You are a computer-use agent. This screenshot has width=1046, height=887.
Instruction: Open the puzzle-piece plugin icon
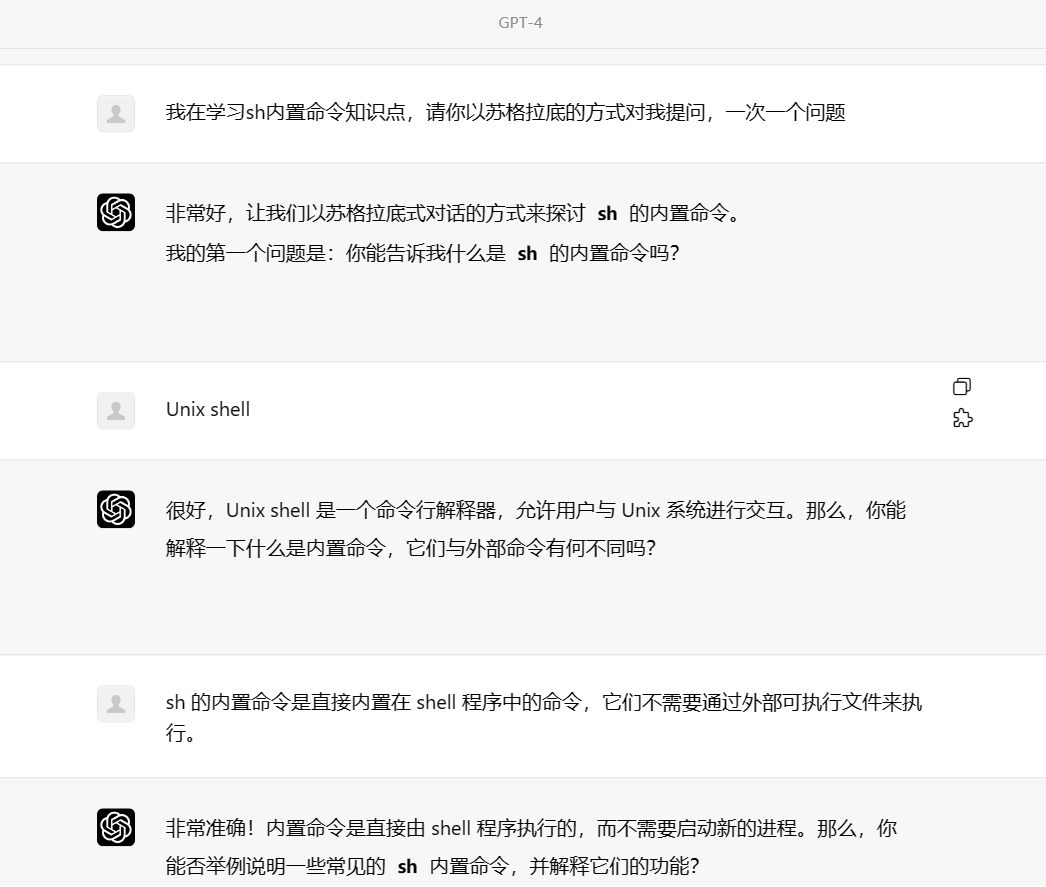[x=962, y=418]
